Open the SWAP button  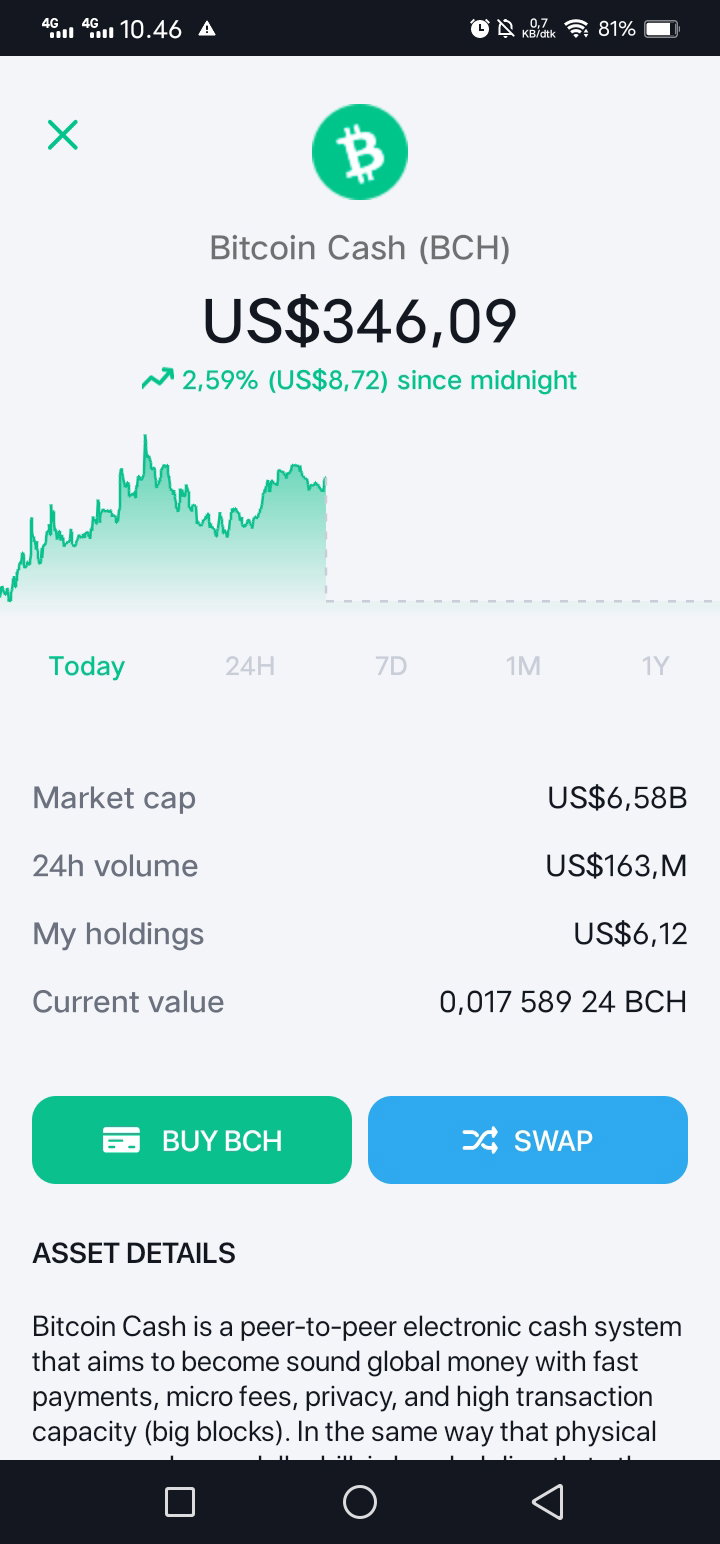(x=528, y=1140)
